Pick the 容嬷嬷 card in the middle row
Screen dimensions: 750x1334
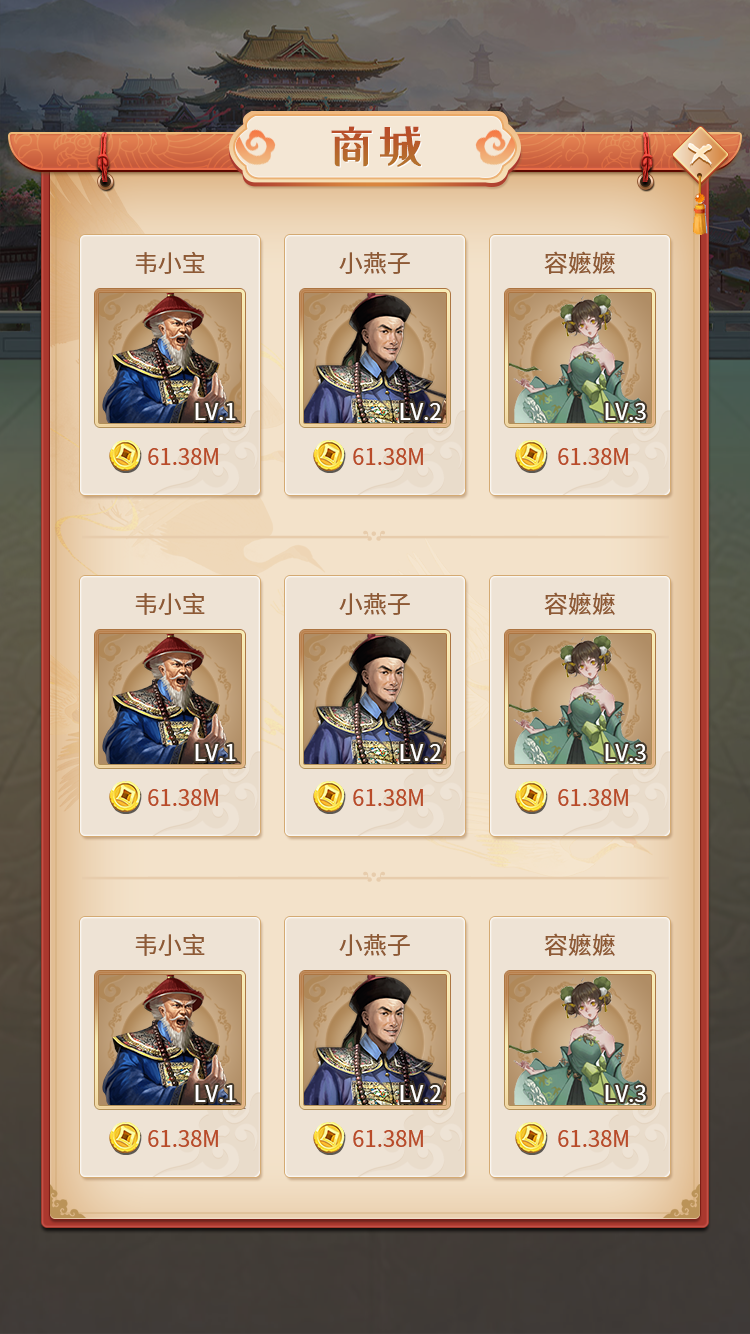pos(580,706)
